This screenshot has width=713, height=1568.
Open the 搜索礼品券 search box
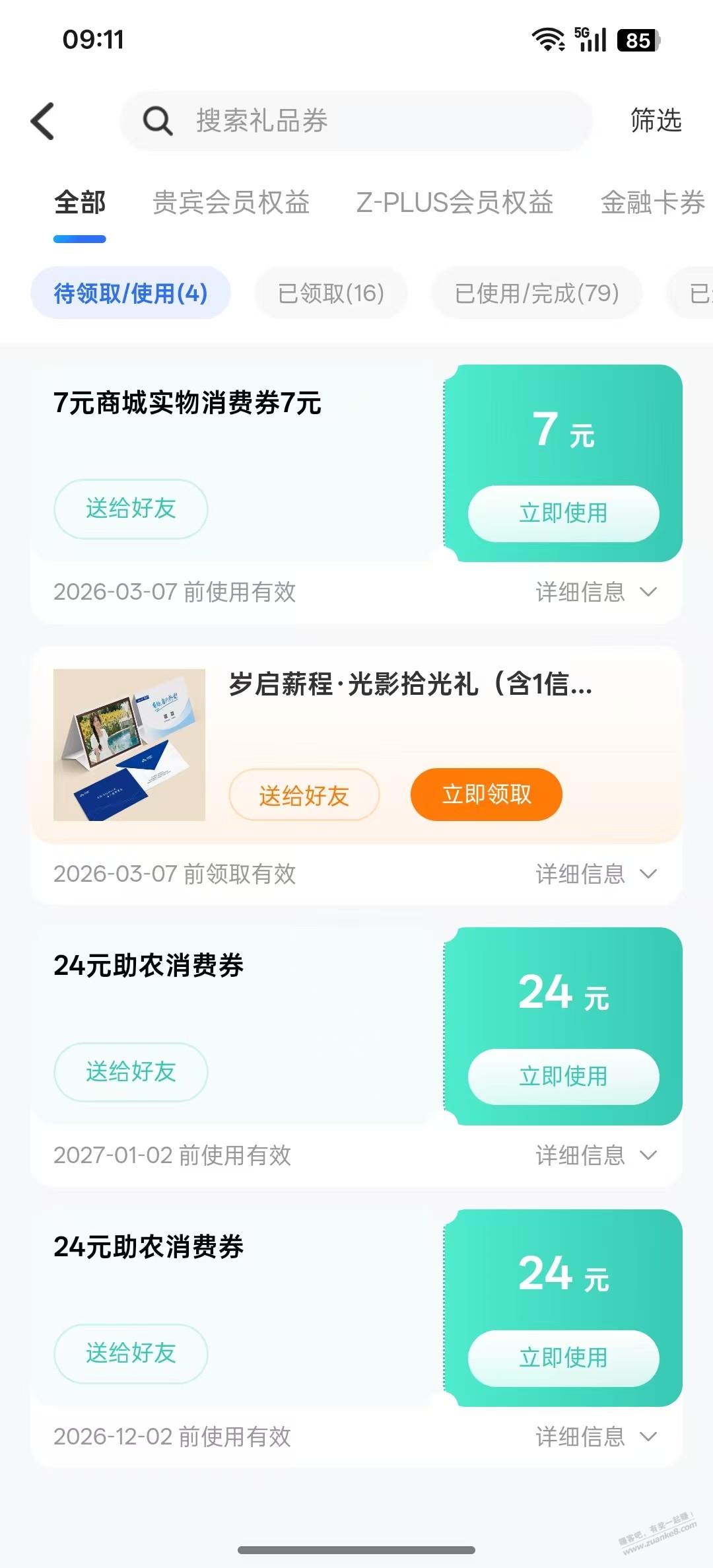point(356,121)
